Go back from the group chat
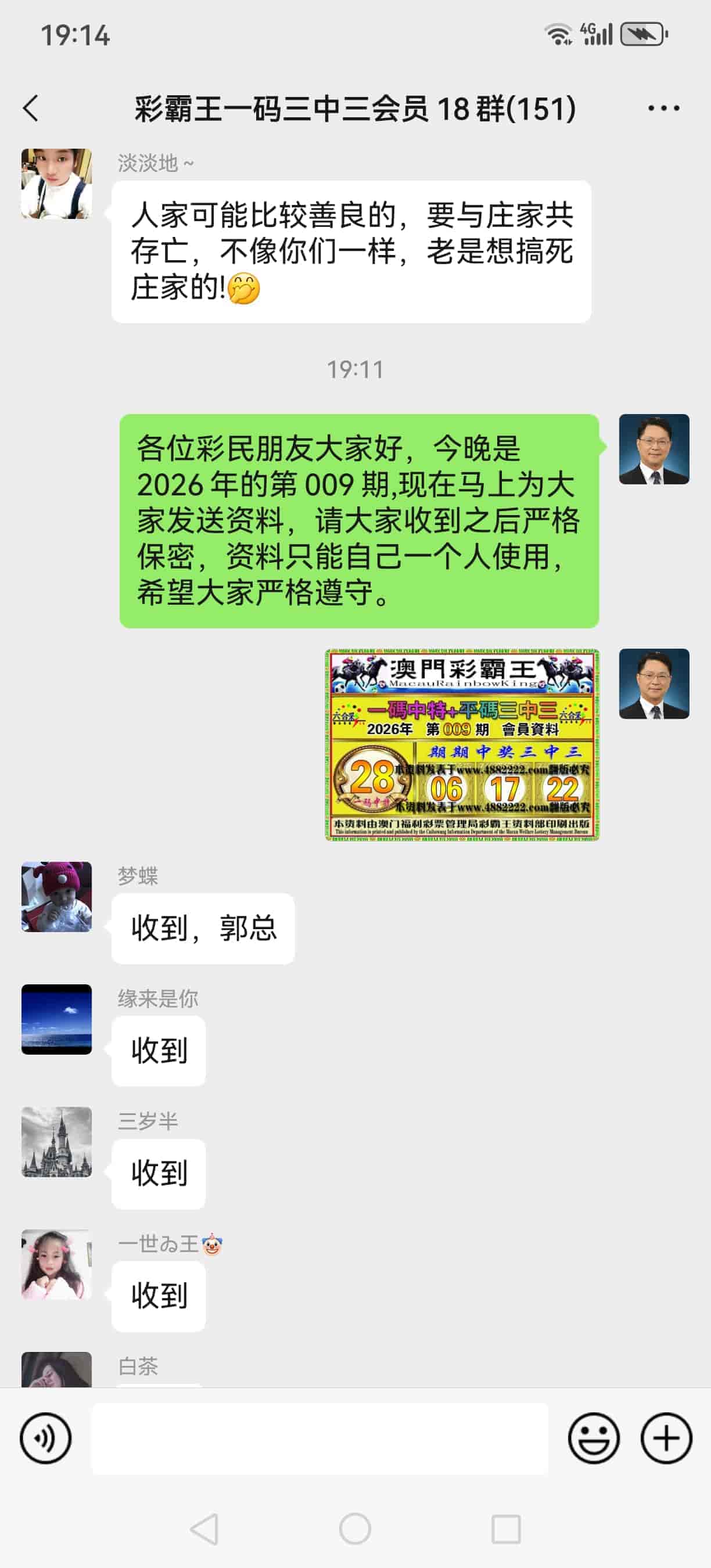The height and width of the screenshot is (1568, 711). (31, 109)
